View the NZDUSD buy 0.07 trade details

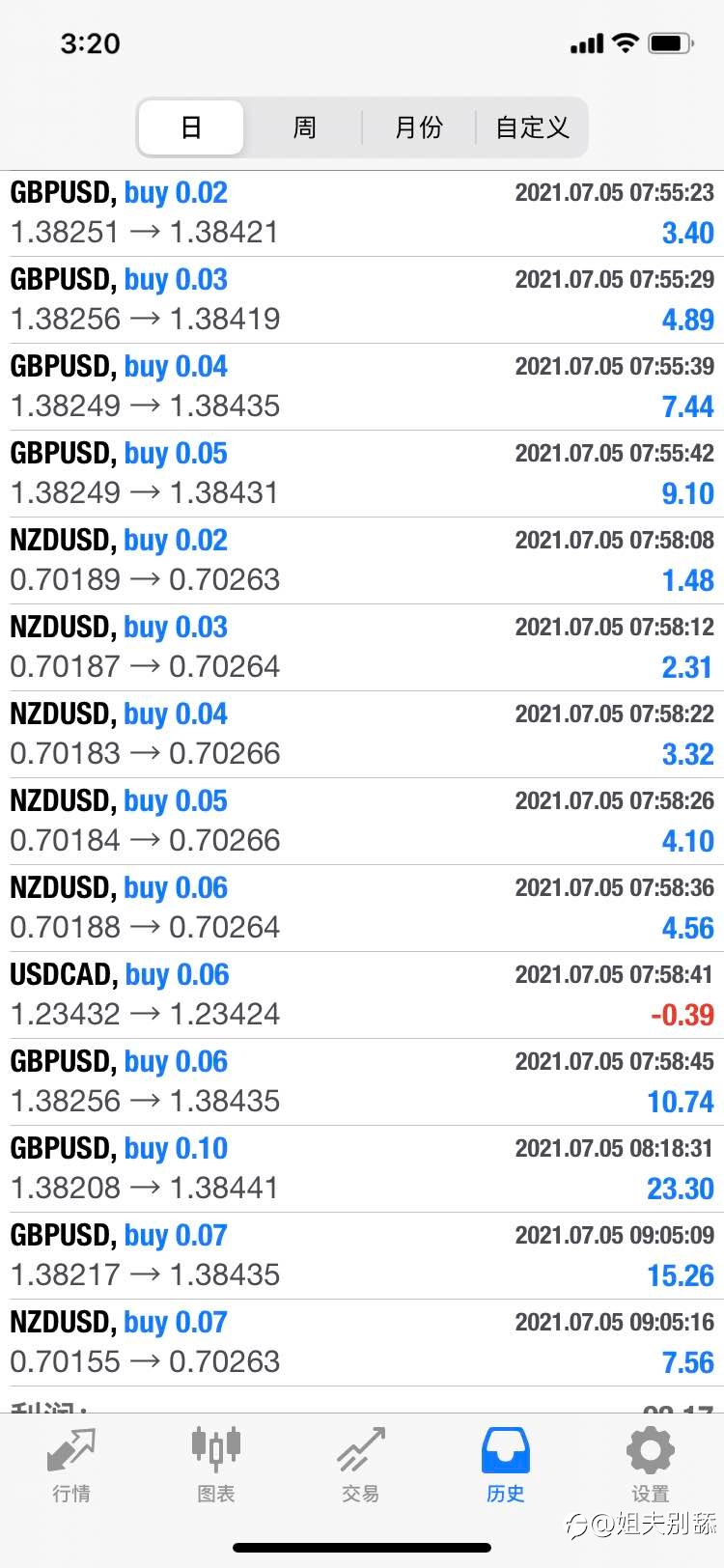362,1343
